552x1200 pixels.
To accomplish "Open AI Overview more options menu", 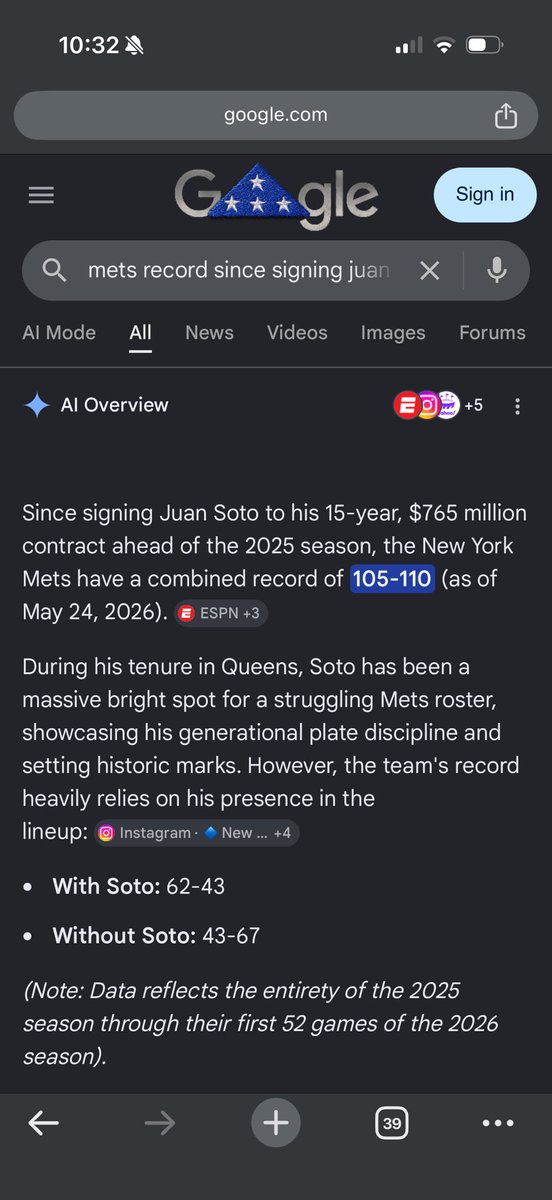I will pos(517,406).
